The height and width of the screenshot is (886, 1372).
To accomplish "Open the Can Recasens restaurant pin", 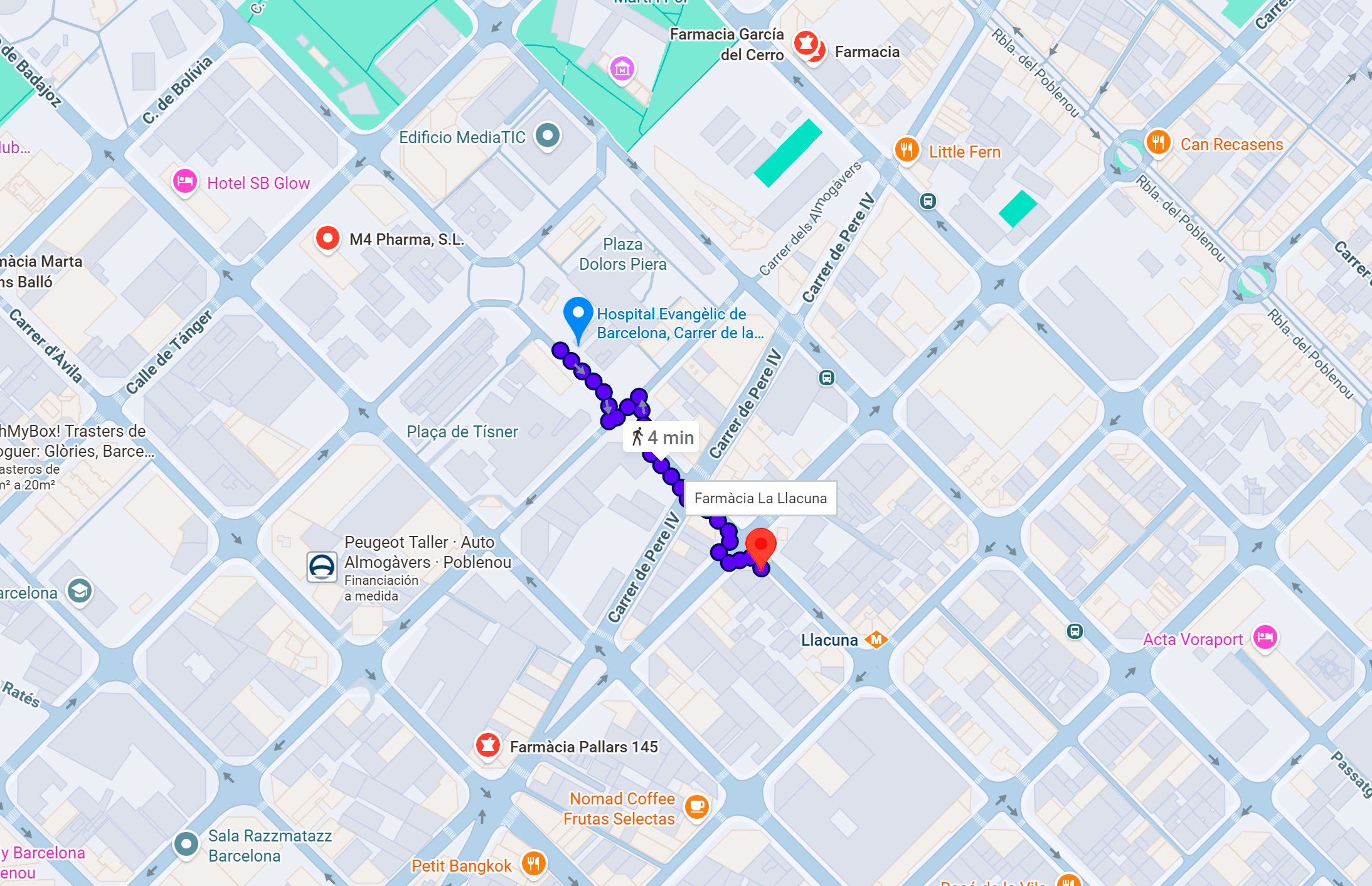I will point(1158,142).
